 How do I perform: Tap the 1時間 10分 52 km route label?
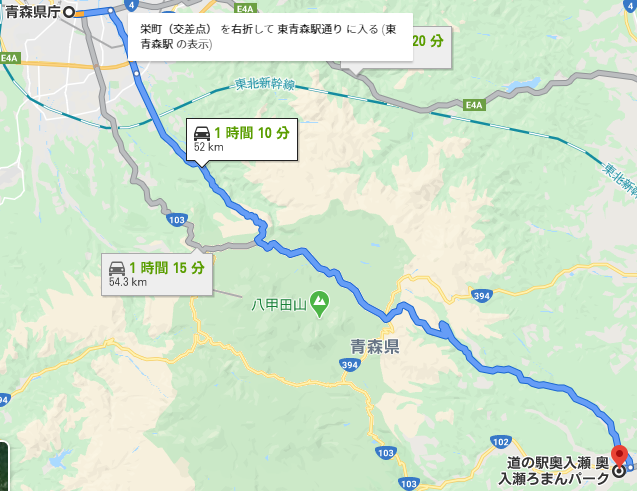(x=241, y=139)
